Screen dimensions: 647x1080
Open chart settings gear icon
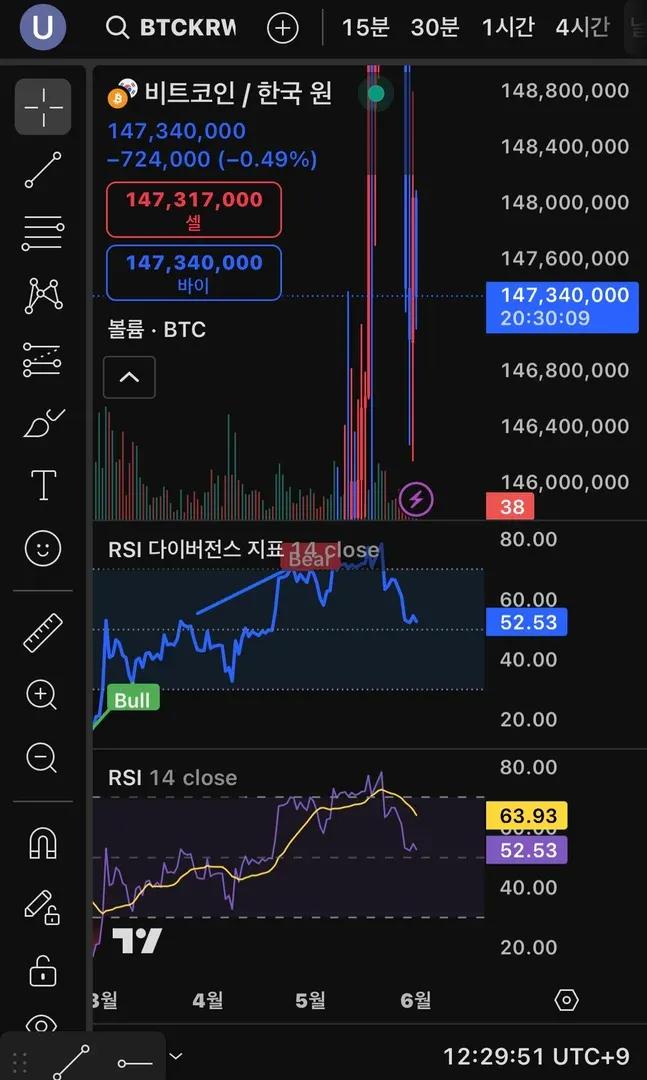tap(566, 999)
